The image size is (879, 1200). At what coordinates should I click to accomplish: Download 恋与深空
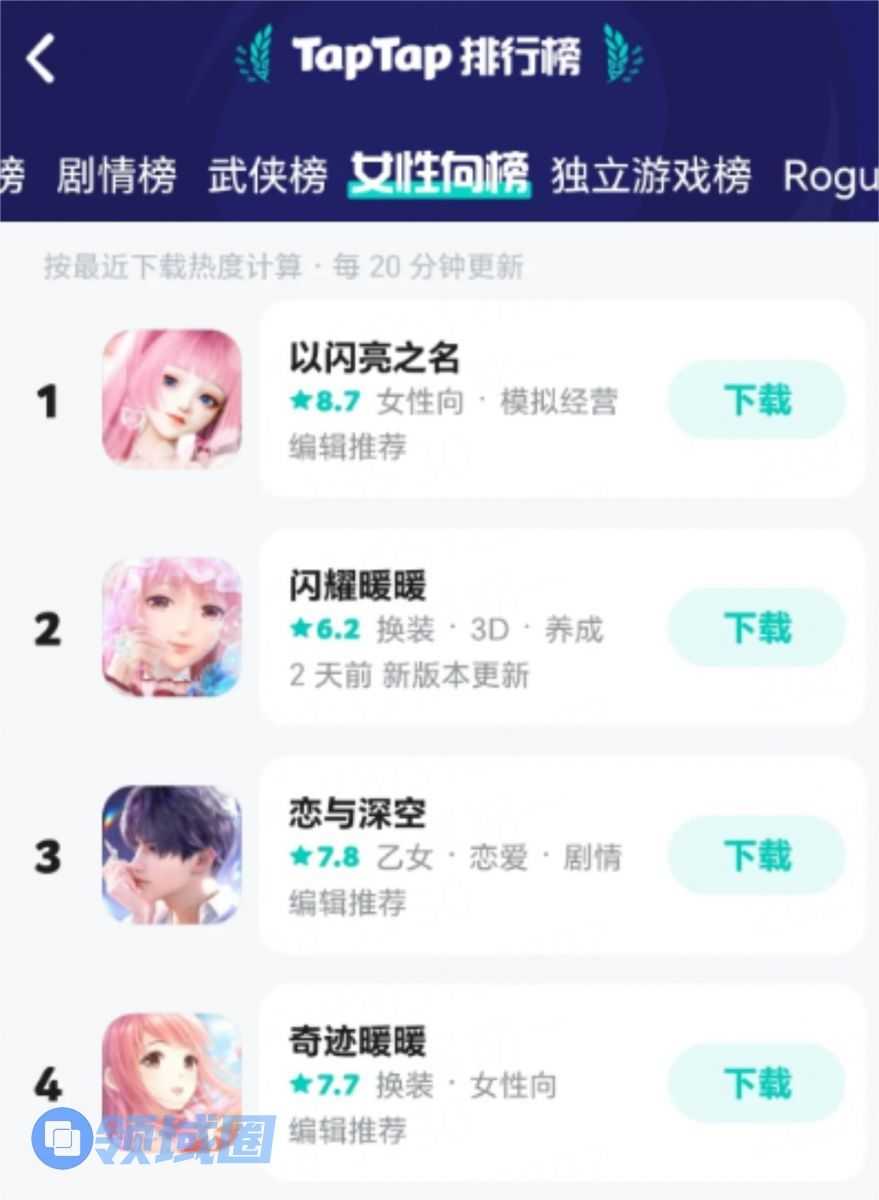(756, 856)
